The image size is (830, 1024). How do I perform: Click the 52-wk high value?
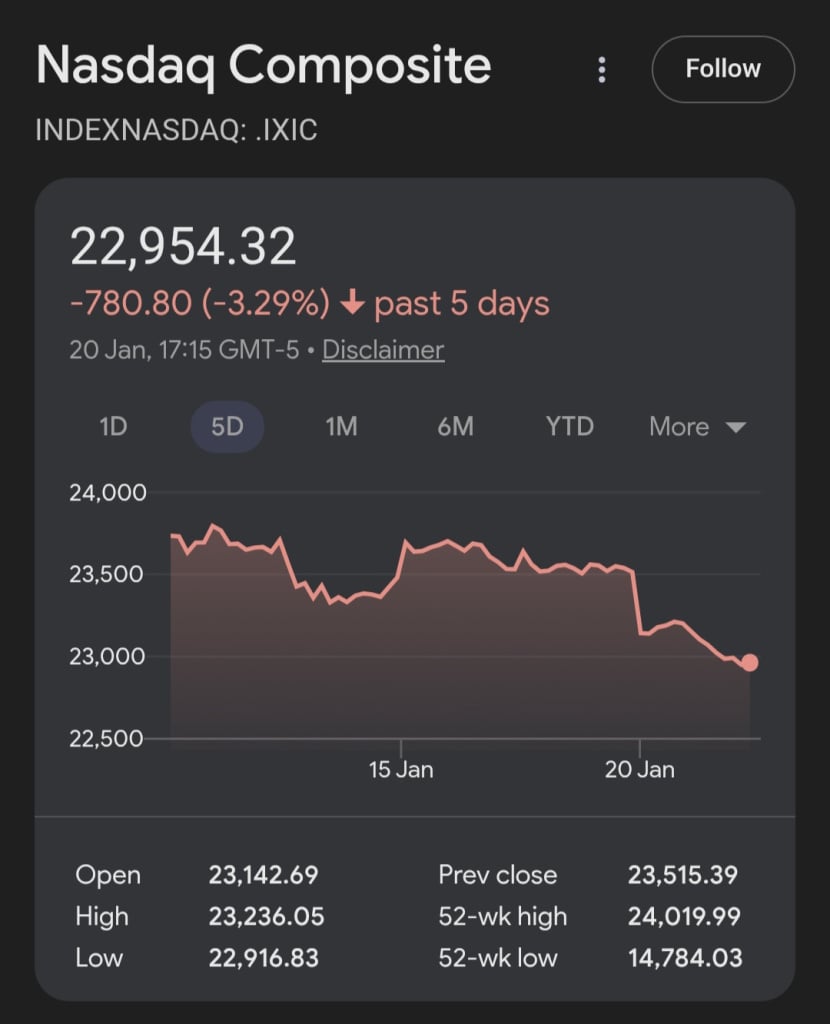coord(686,916)
